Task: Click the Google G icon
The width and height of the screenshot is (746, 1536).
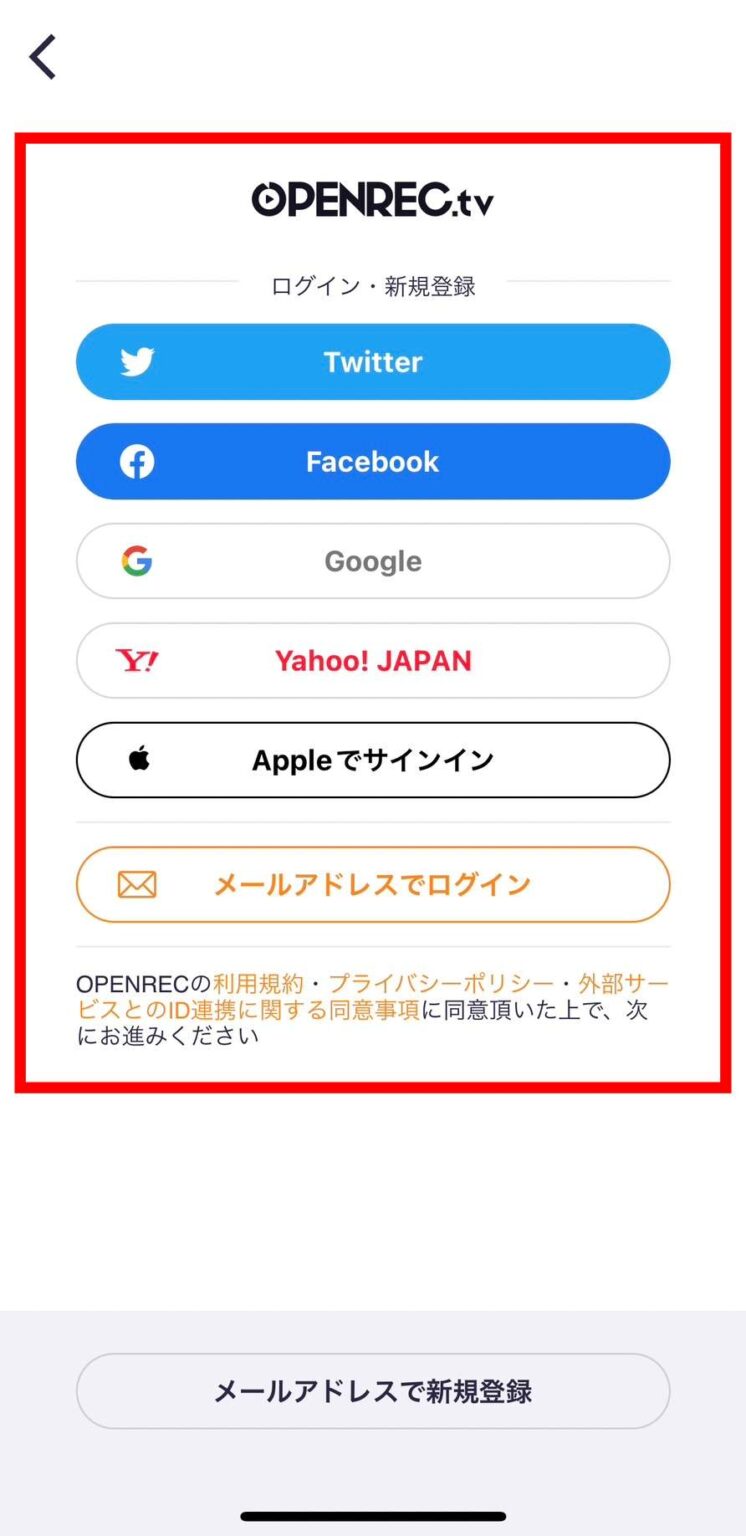Action: [x=138, y=561]
